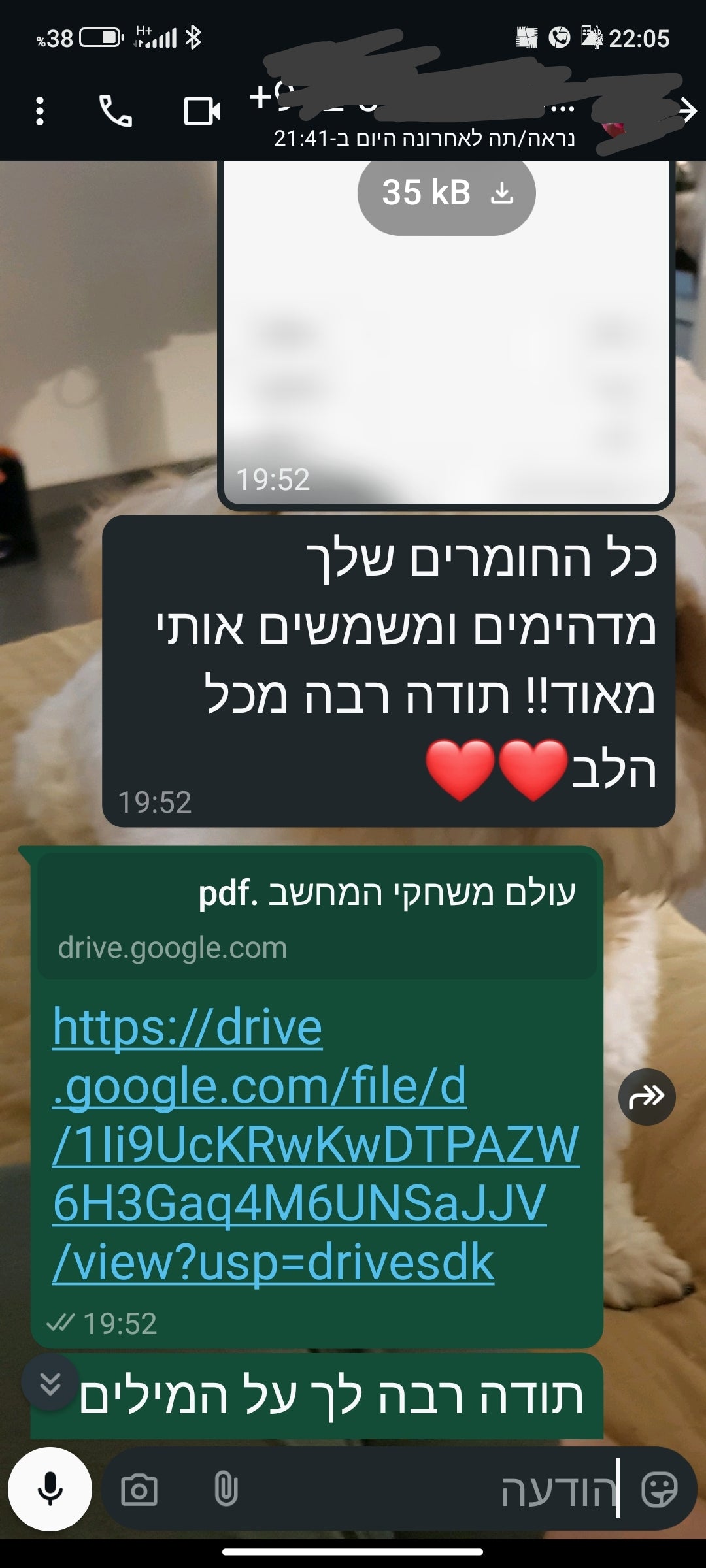Open the three-dot overflow menu
This screenshot has width=706, height=1568.
40,112
